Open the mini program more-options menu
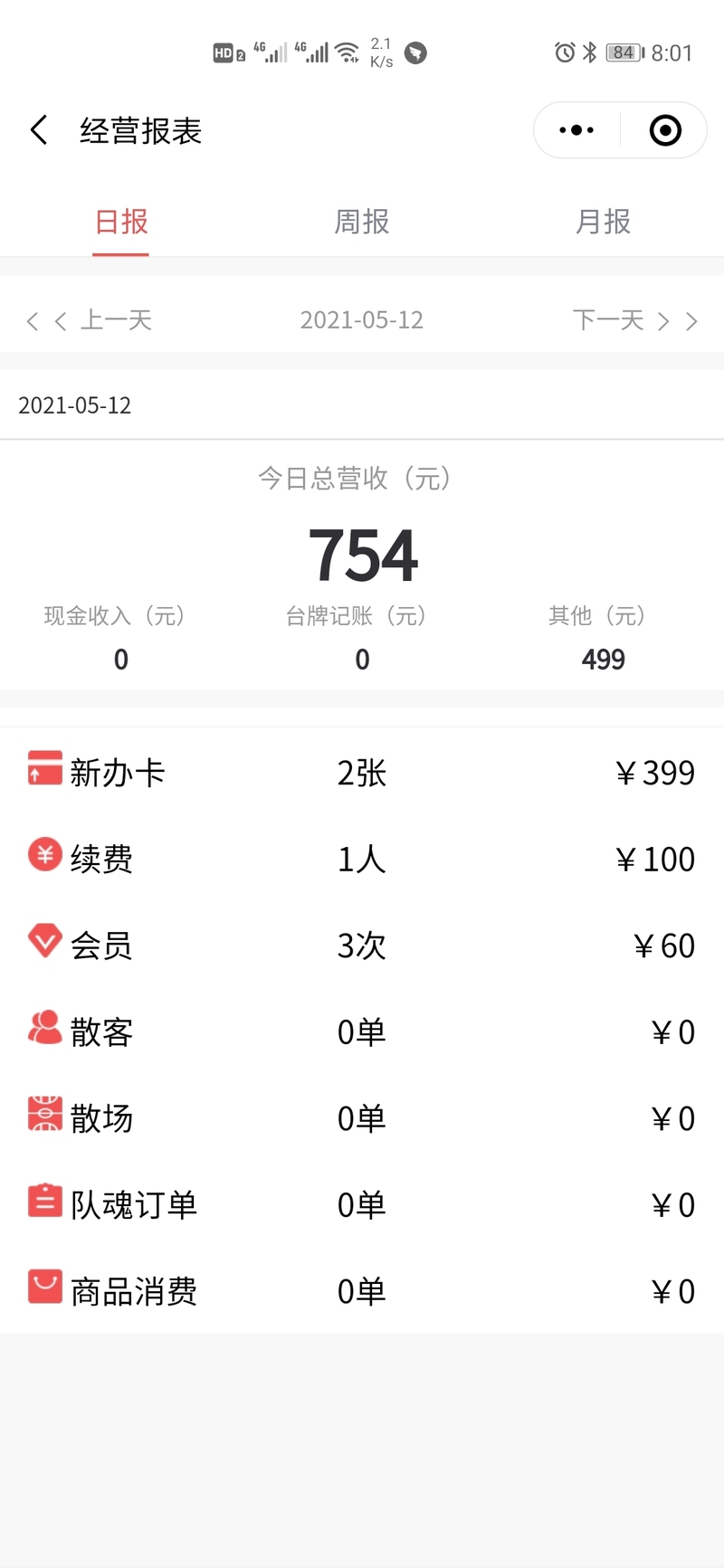Image resolution: width=724 pixels, height=1568 pixels. click(x=576, y=130)
